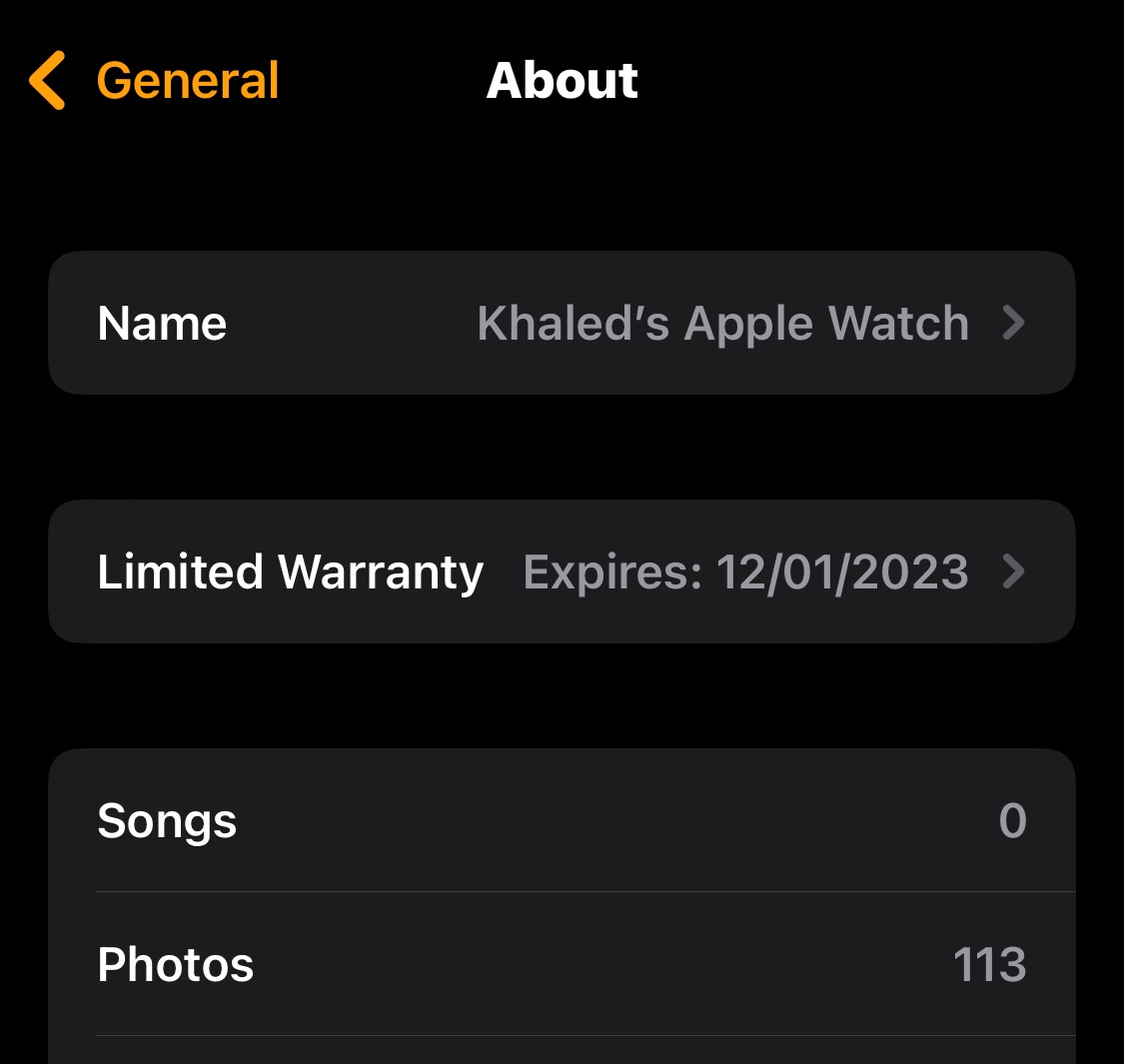This screenshot has width=1124, height=1064.
Task: View Limited Warranty details
Action: [x=562, y=572]
